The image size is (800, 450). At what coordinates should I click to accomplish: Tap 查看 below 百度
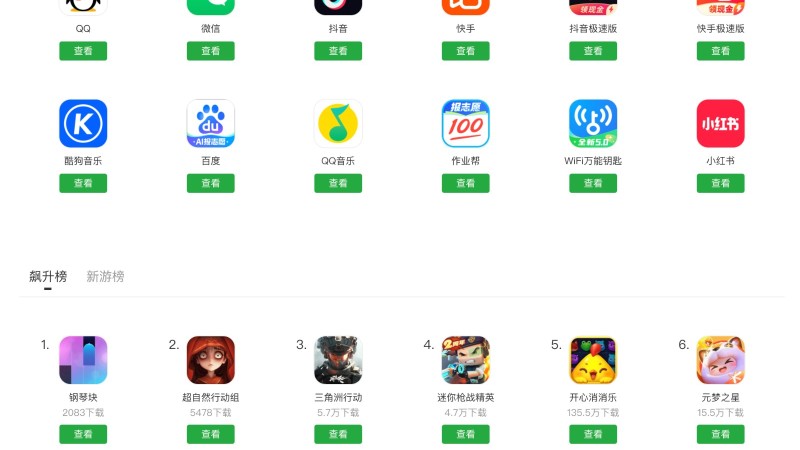tap(210, 183)
